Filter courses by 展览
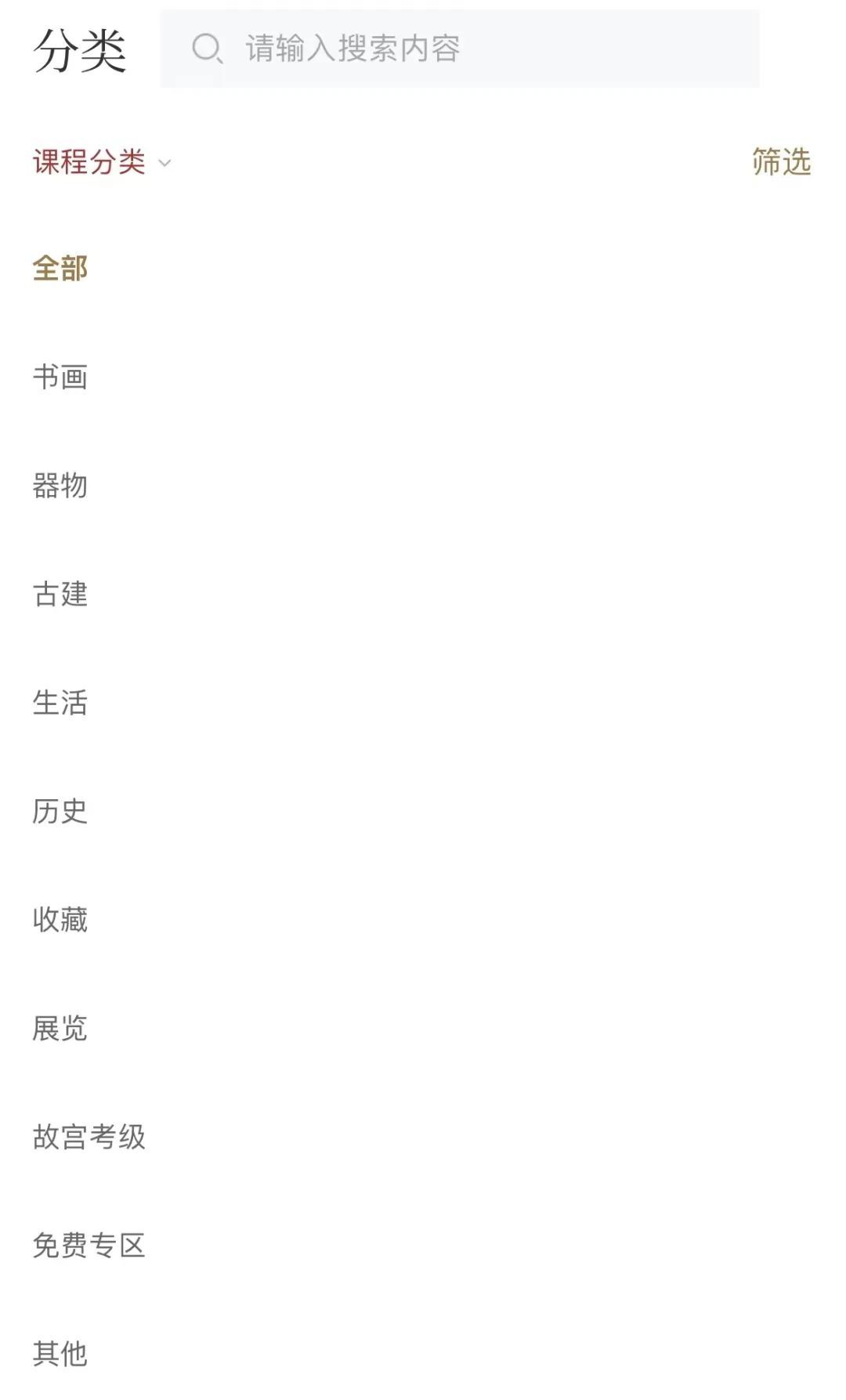 pyautogui.click(x=60, y=1028)
